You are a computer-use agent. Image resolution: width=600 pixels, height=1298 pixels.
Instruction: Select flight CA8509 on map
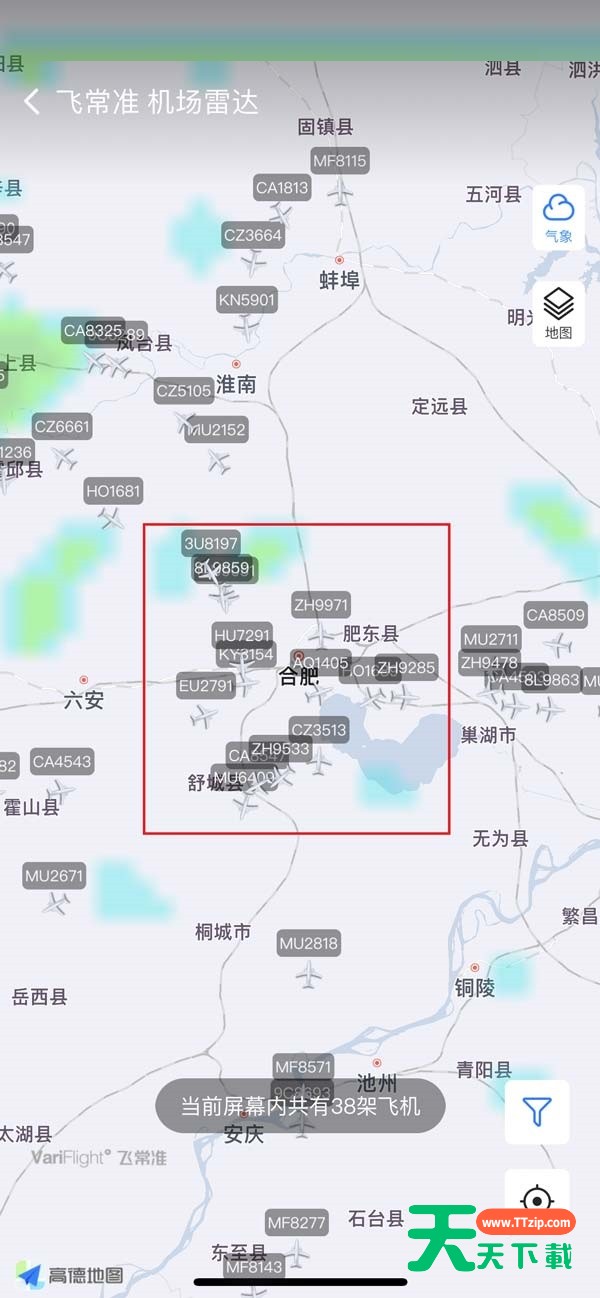click(556, 616)
